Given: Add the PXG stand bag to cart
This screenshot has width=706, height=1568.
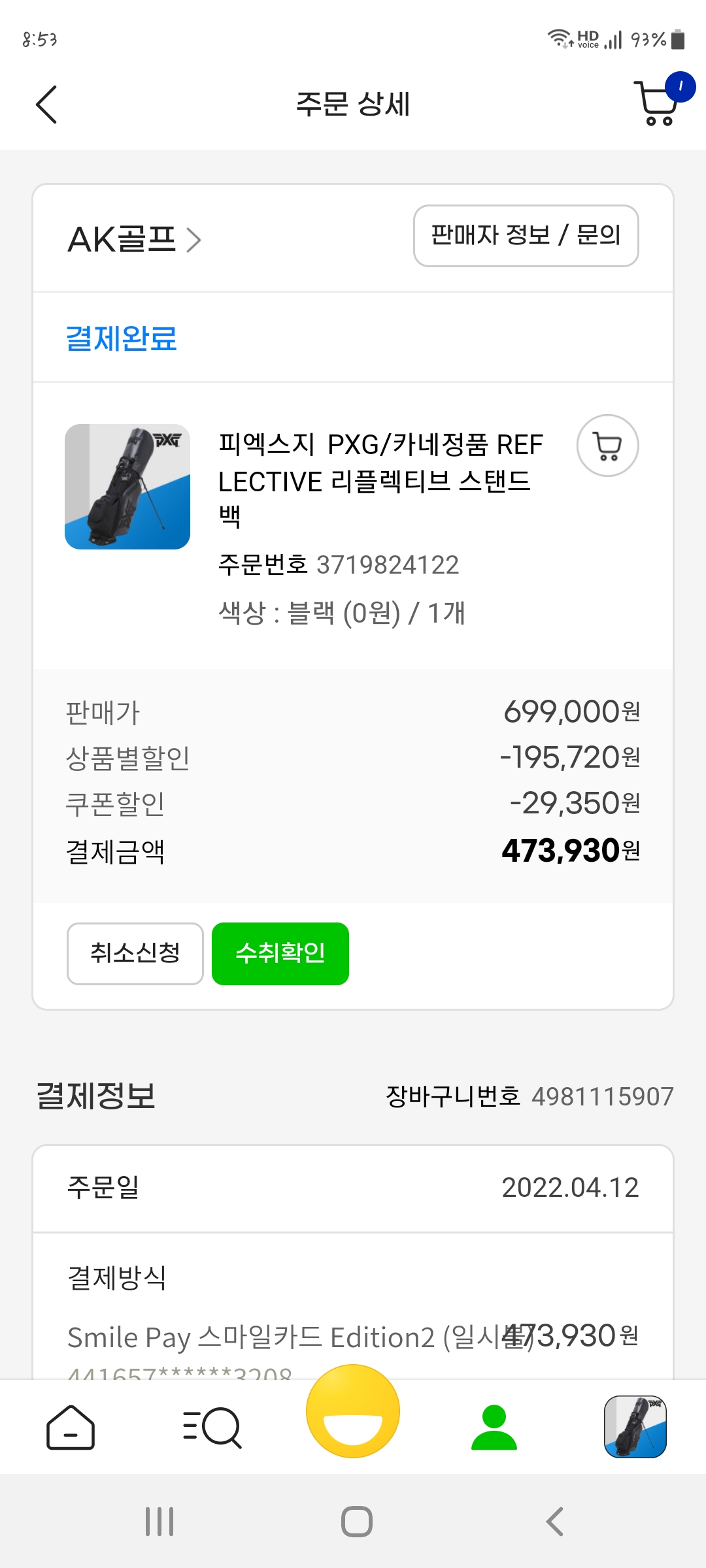Looking at the screenshot, I should coord(607,446).
